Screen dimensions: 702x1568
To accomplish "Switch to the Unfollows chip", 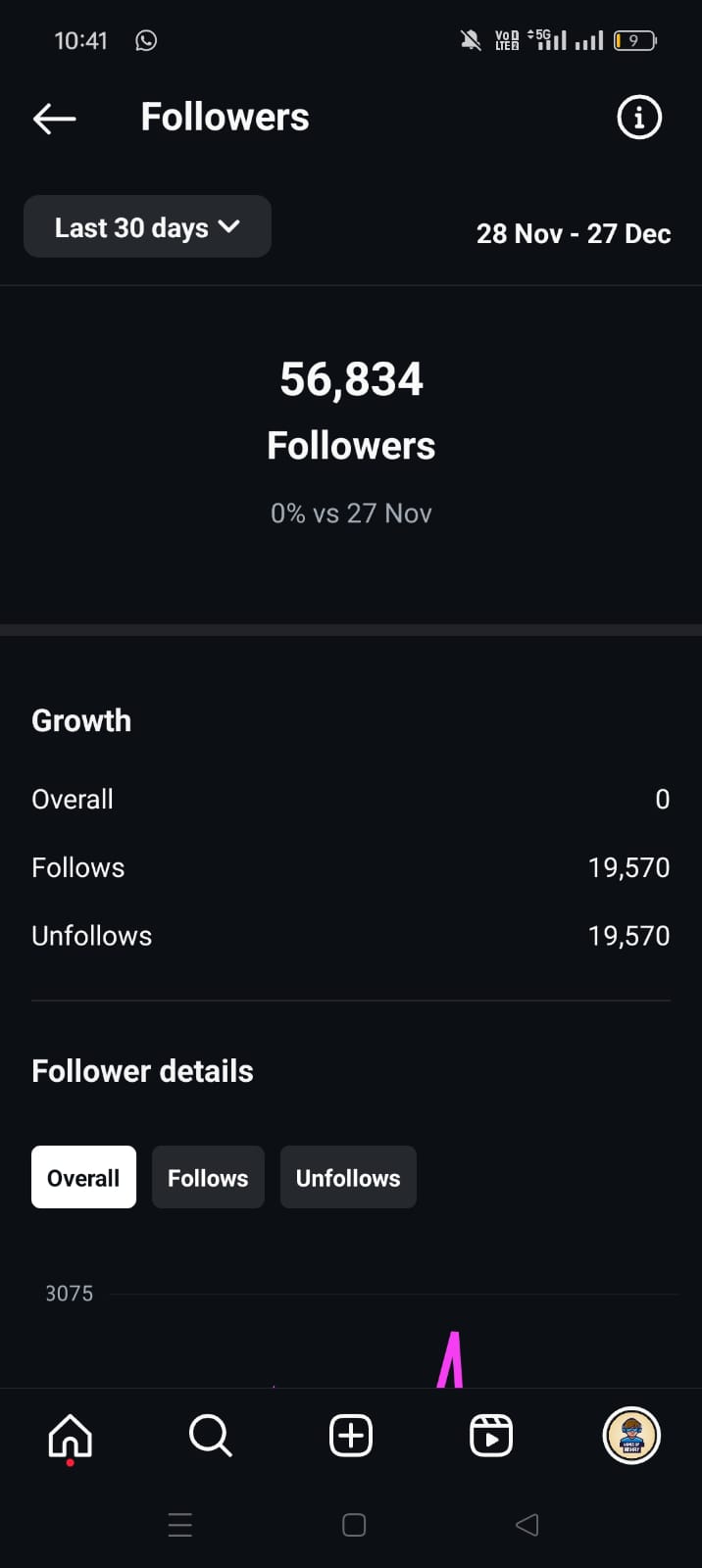I will [x=348, y=1177].
